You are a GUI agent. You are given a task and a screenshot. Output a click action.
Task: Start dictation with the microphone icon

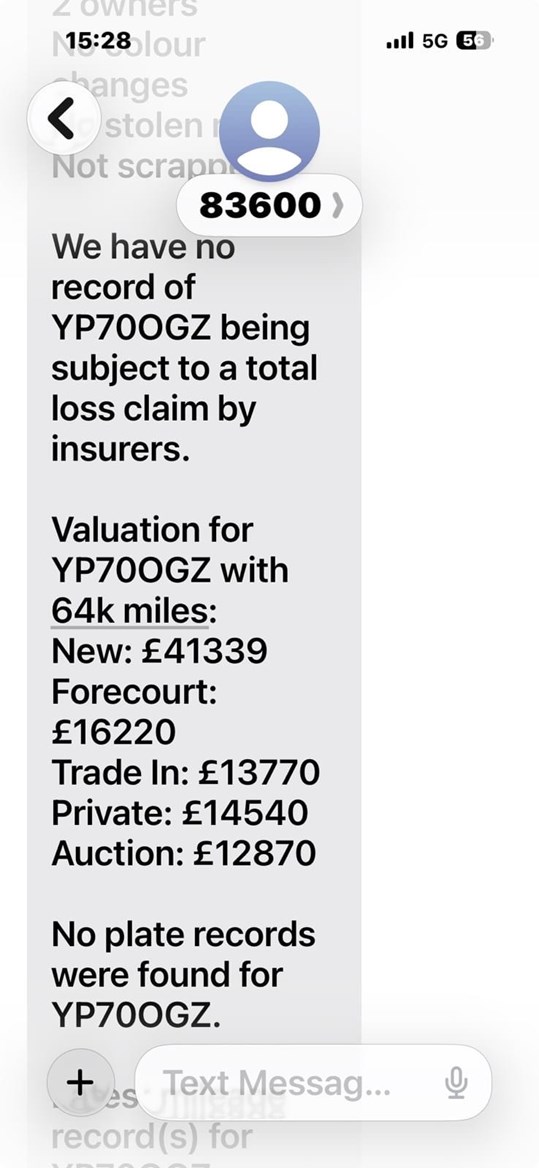(456, 1082)
